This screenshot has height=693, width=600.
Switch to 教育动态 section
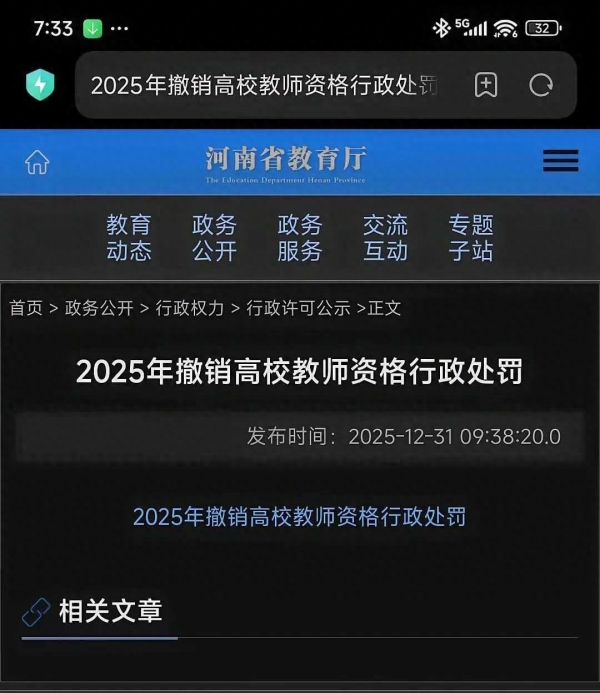point(129,238)
